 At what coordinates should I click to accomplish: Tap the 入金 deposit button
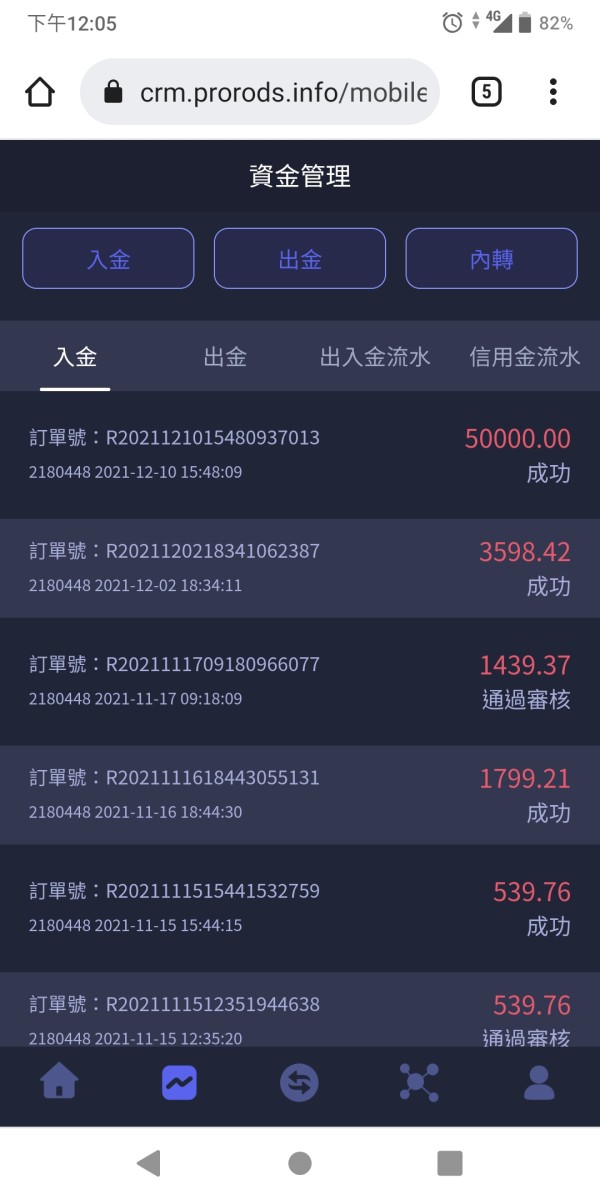pos(108,259)
